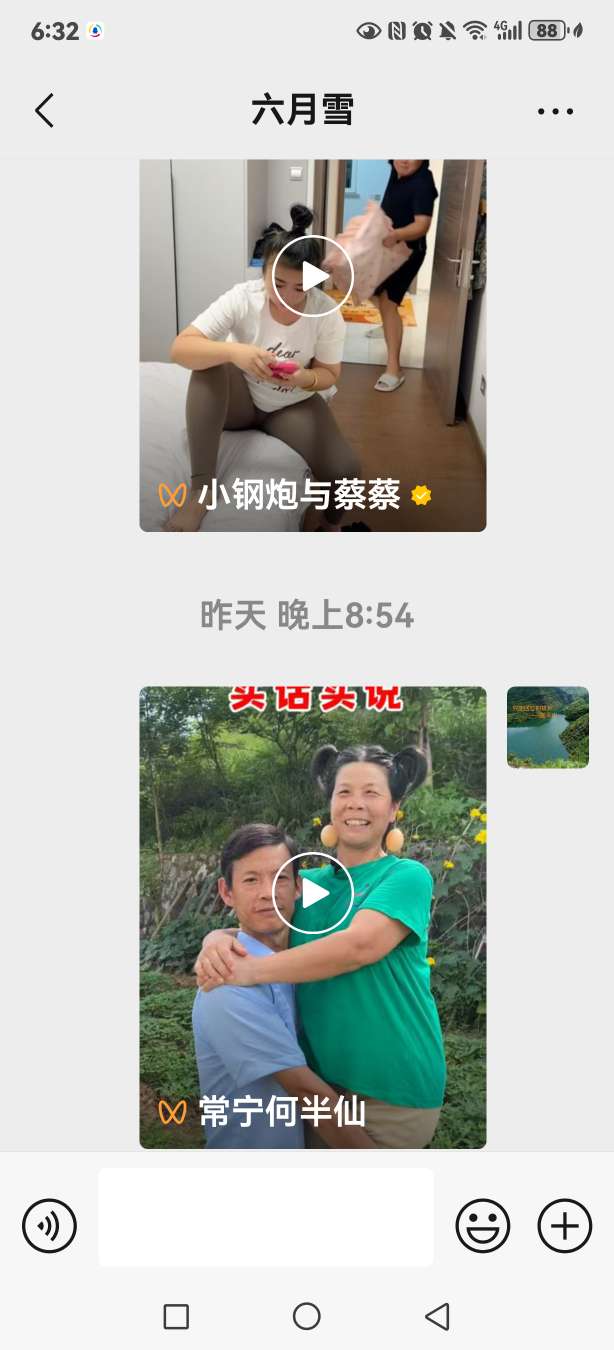Go to the phone home screen
The image size is (614, 1350).
pos(307,1316)
